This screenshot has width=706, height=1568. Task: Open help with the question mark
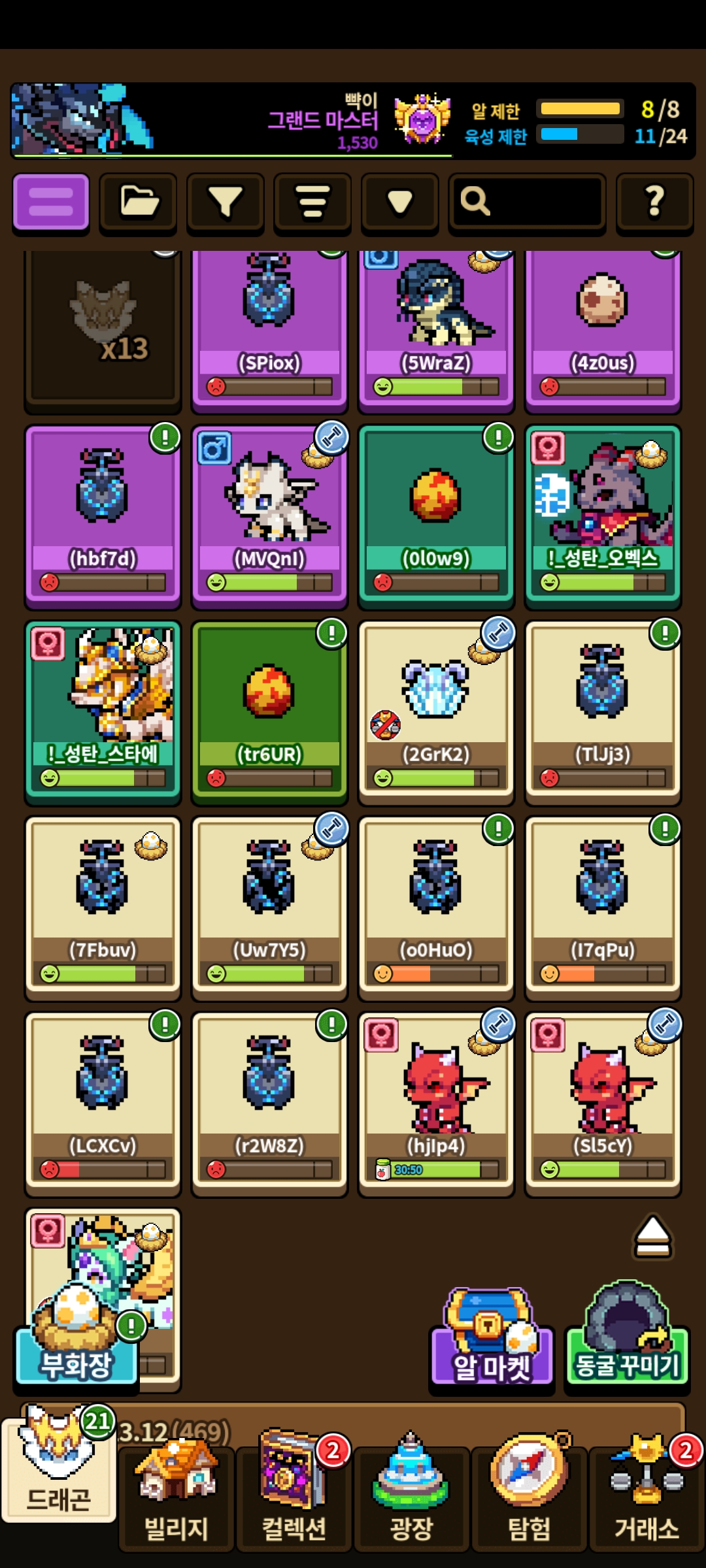(x=654, y=203)
